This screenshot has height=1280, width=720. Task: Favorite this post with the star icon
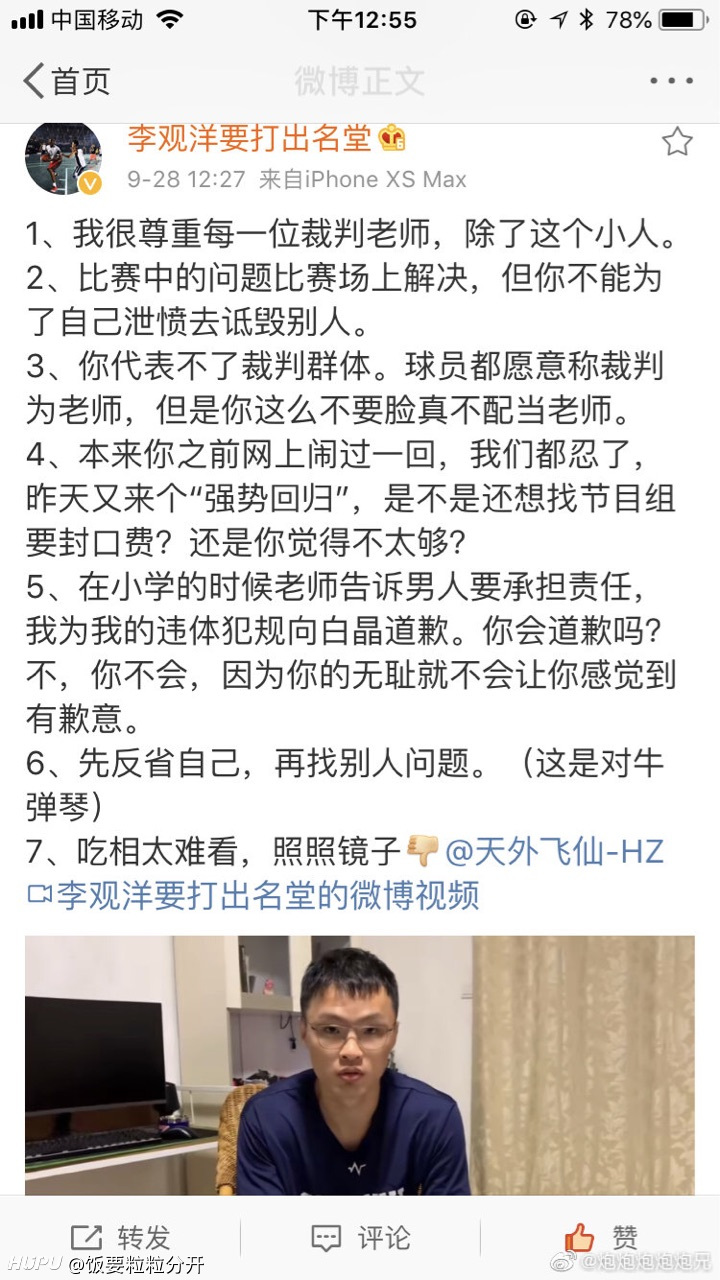click(677, 142)
